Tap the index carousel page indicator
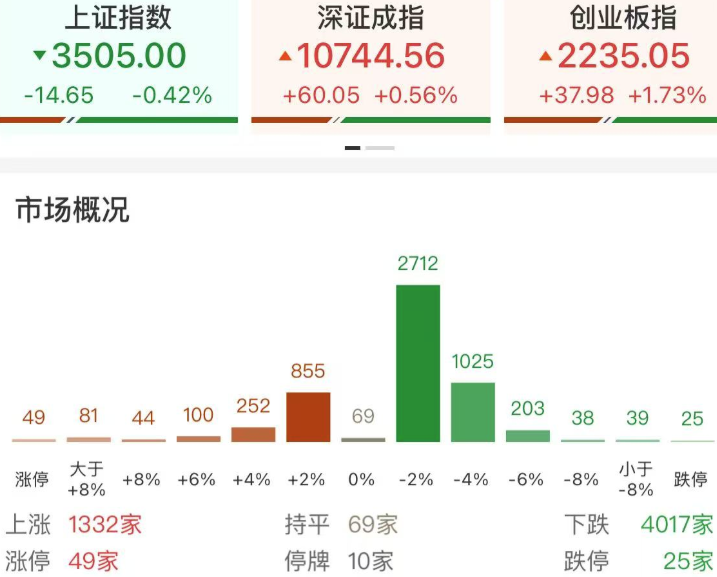 (x=369, y=148)
